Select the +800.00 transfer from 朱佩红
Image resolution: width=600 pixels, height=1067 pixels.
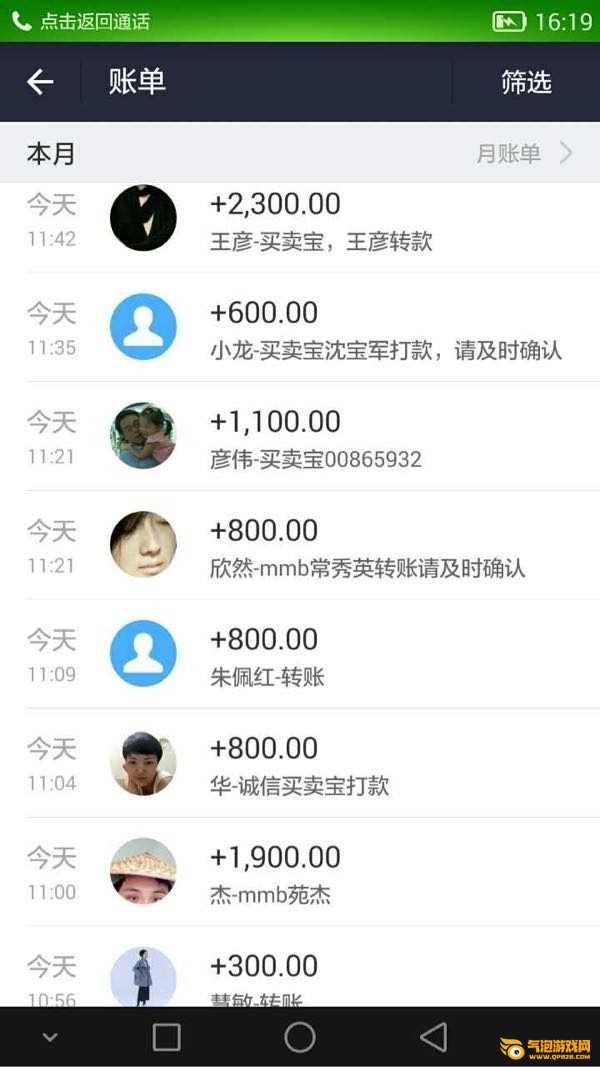pyautogui.click(x=320, y=657)
